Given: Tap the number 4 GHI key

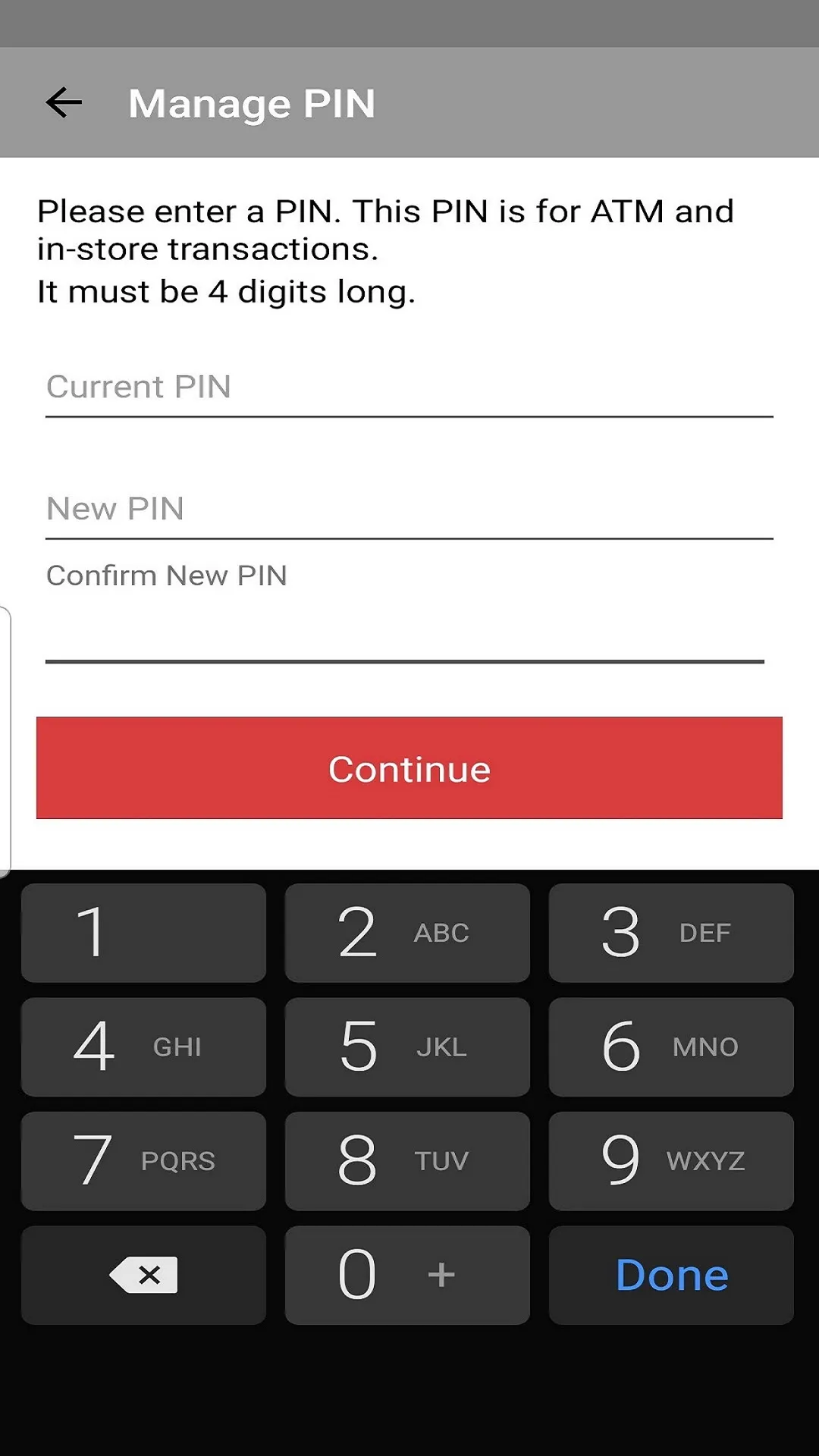Looking at the screenshot, I should pos(143,1047).
